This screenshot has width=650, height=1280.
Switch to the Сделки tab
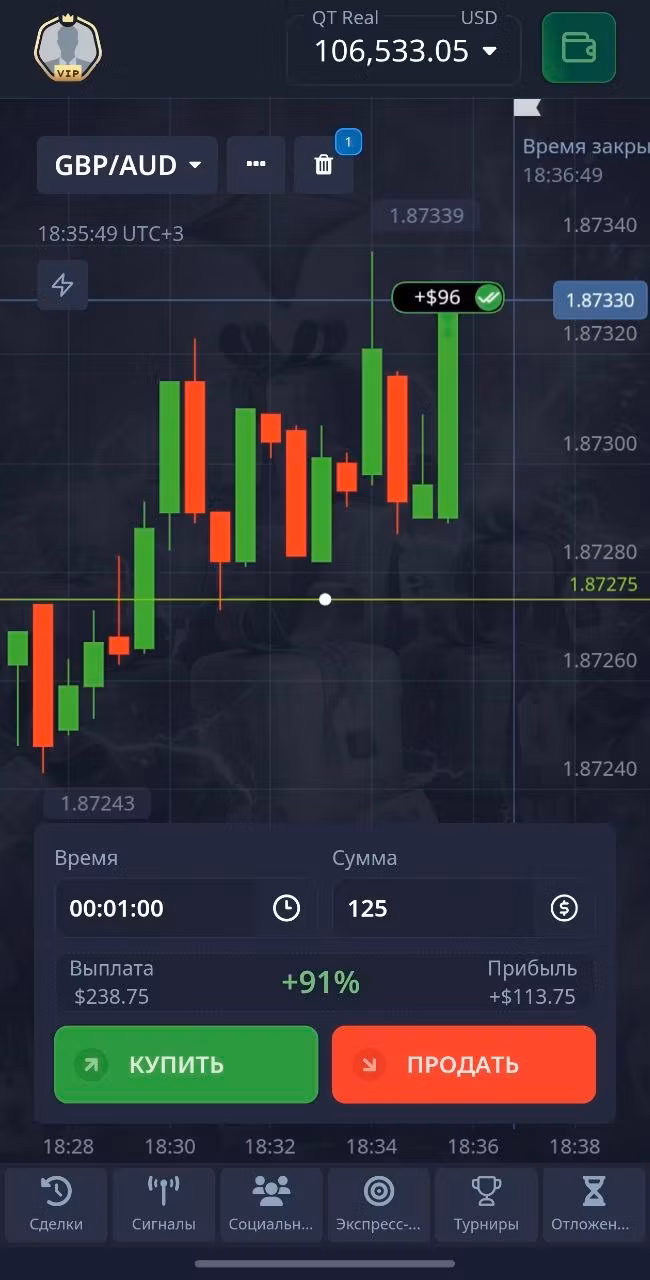coord(56,1204)
